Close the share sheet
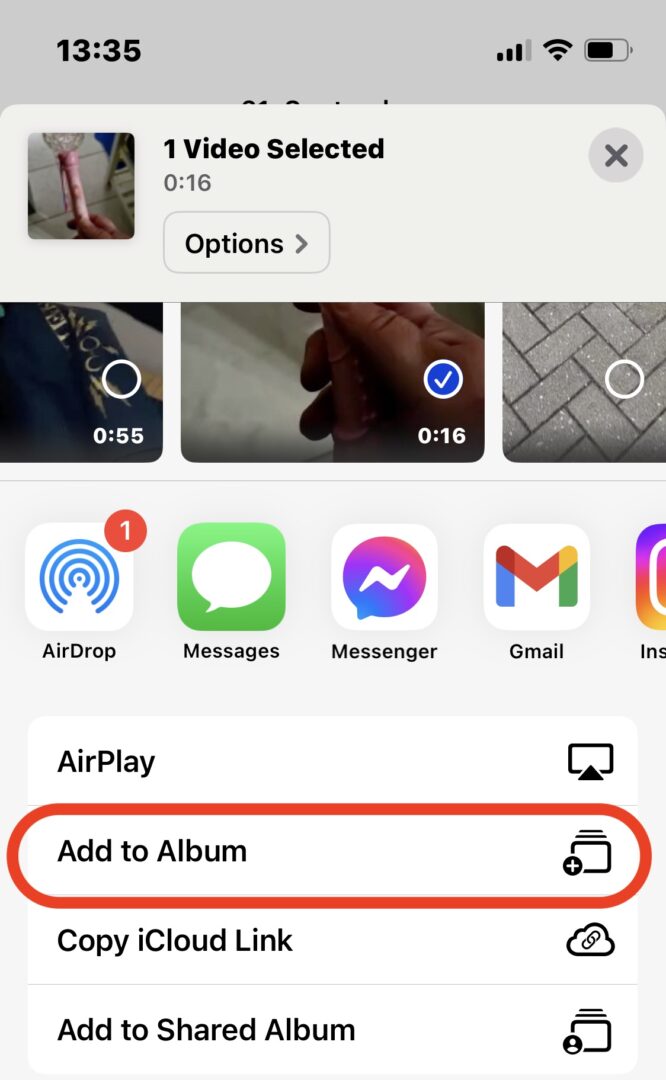 click(616, 155)
